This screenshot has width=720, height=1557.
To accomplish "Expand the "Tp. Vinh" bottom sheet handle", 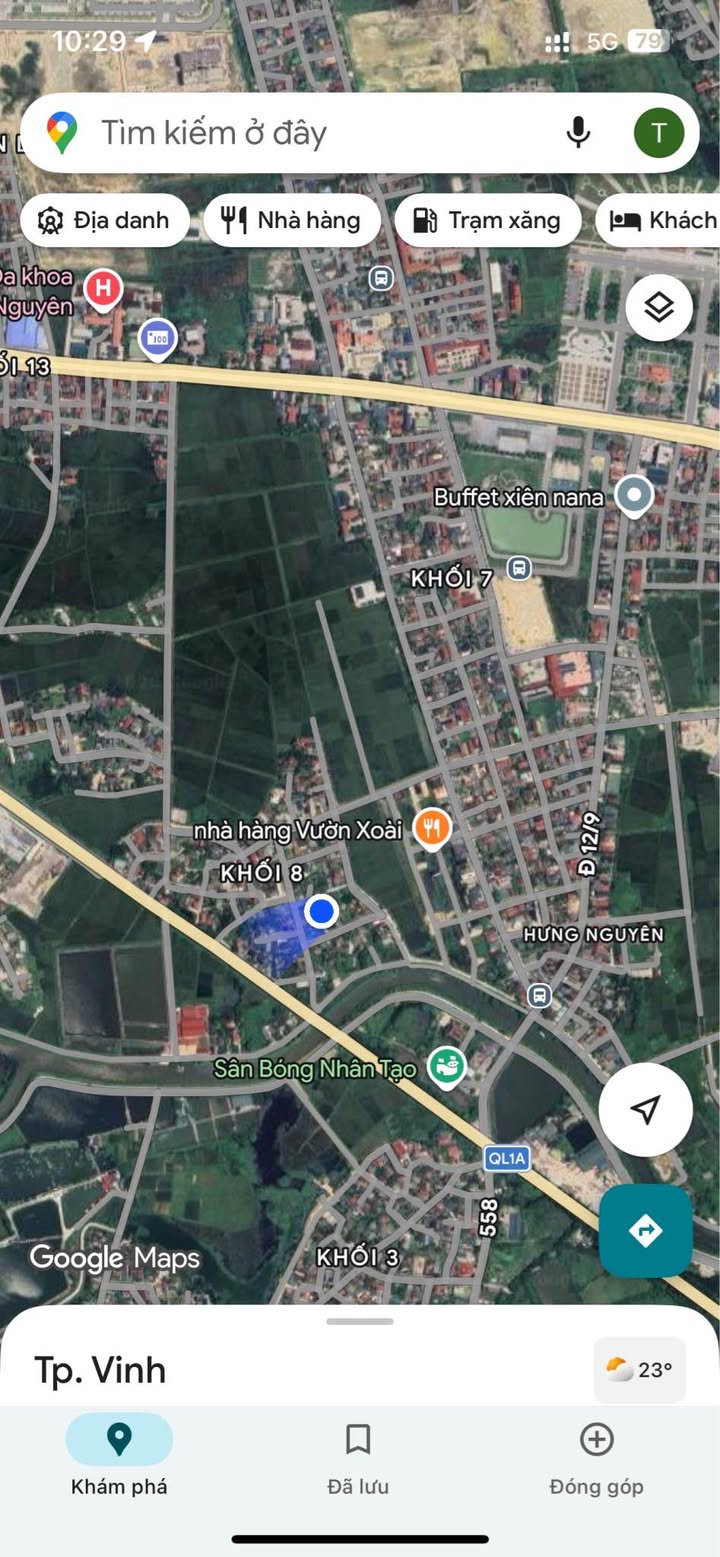I will tap(360, 1321).
